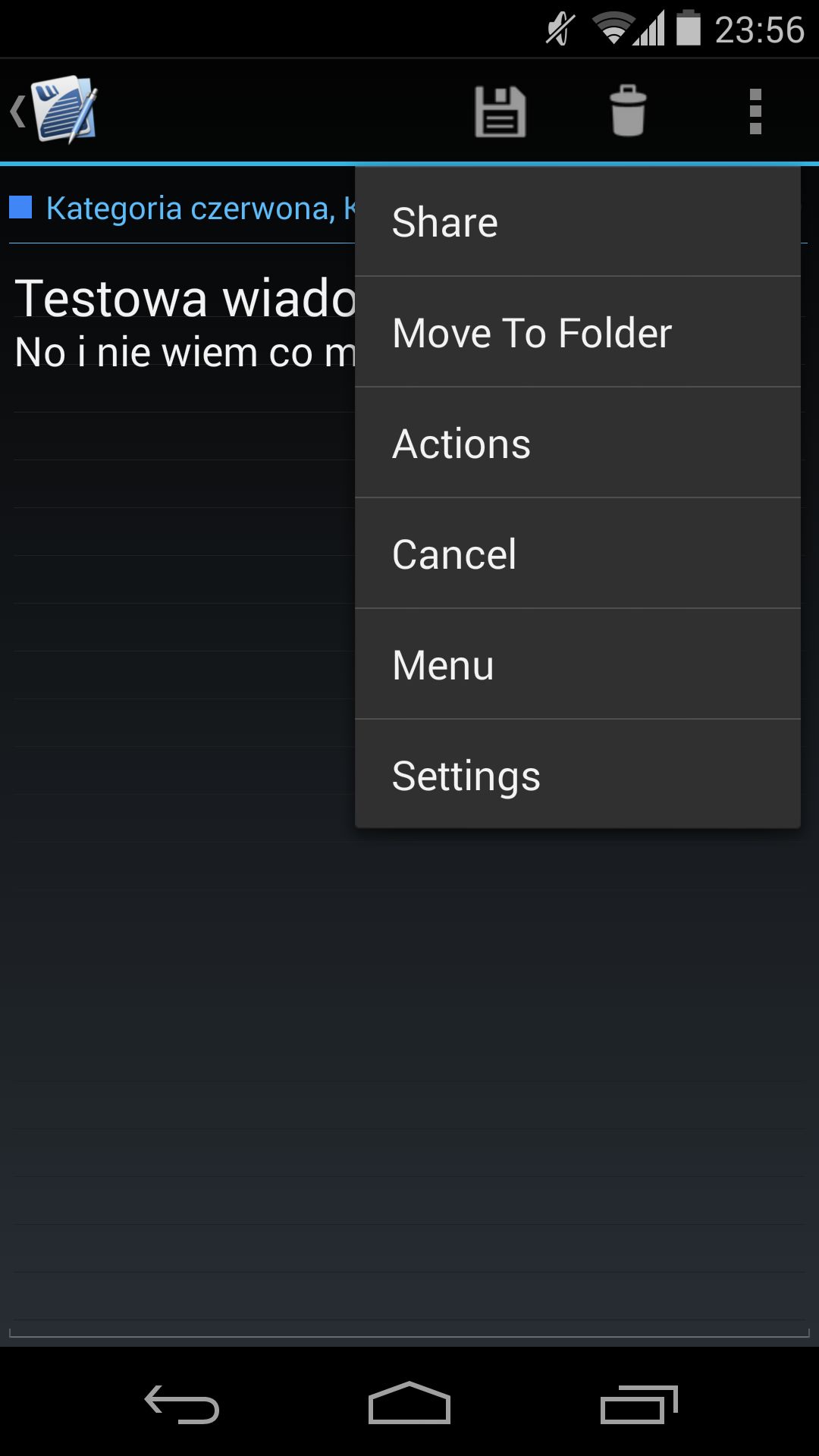Delete the note via the trash icon
The height and width of the screenshot is (1456, 819).
[628, 111]
